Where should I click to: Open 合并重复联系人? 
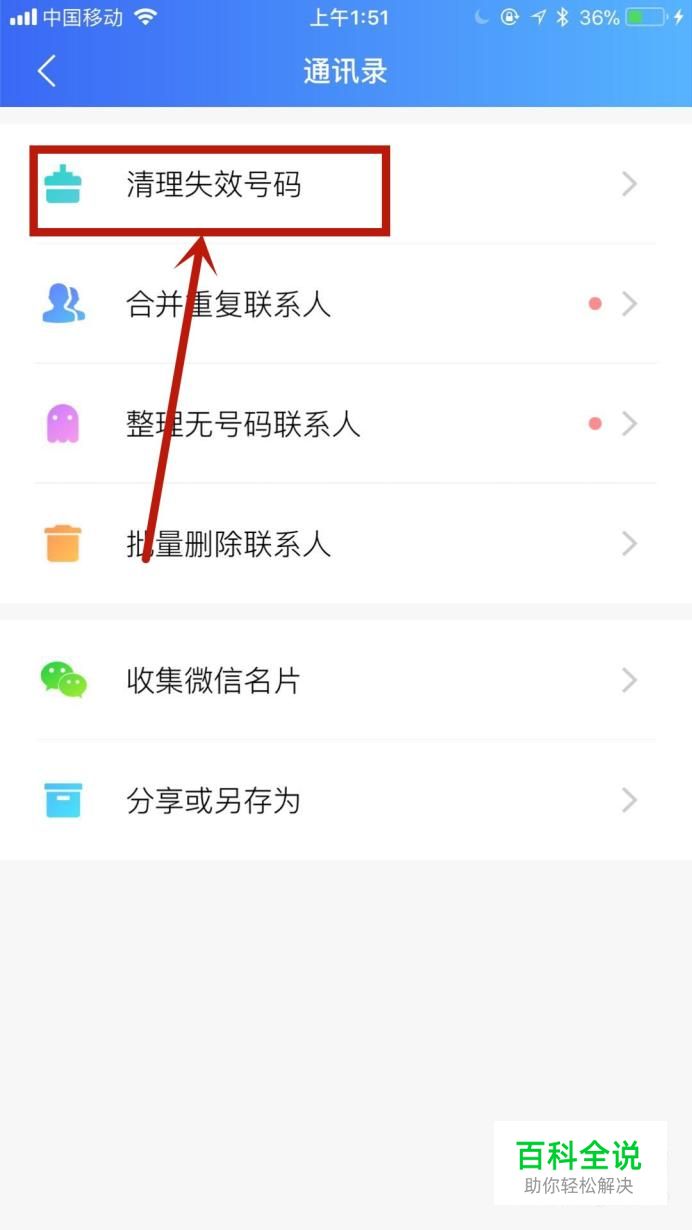(x=346, y=304)
